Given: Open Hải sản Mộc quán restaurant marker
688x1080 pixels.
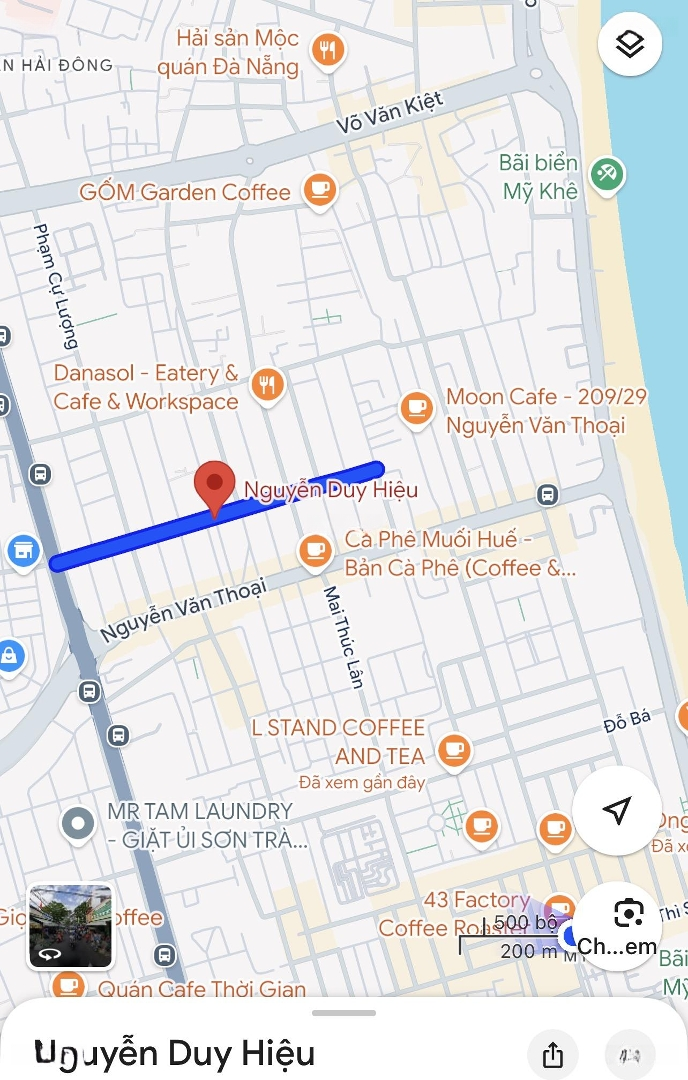Looking at the screenshot, I should tap(327, 50).
